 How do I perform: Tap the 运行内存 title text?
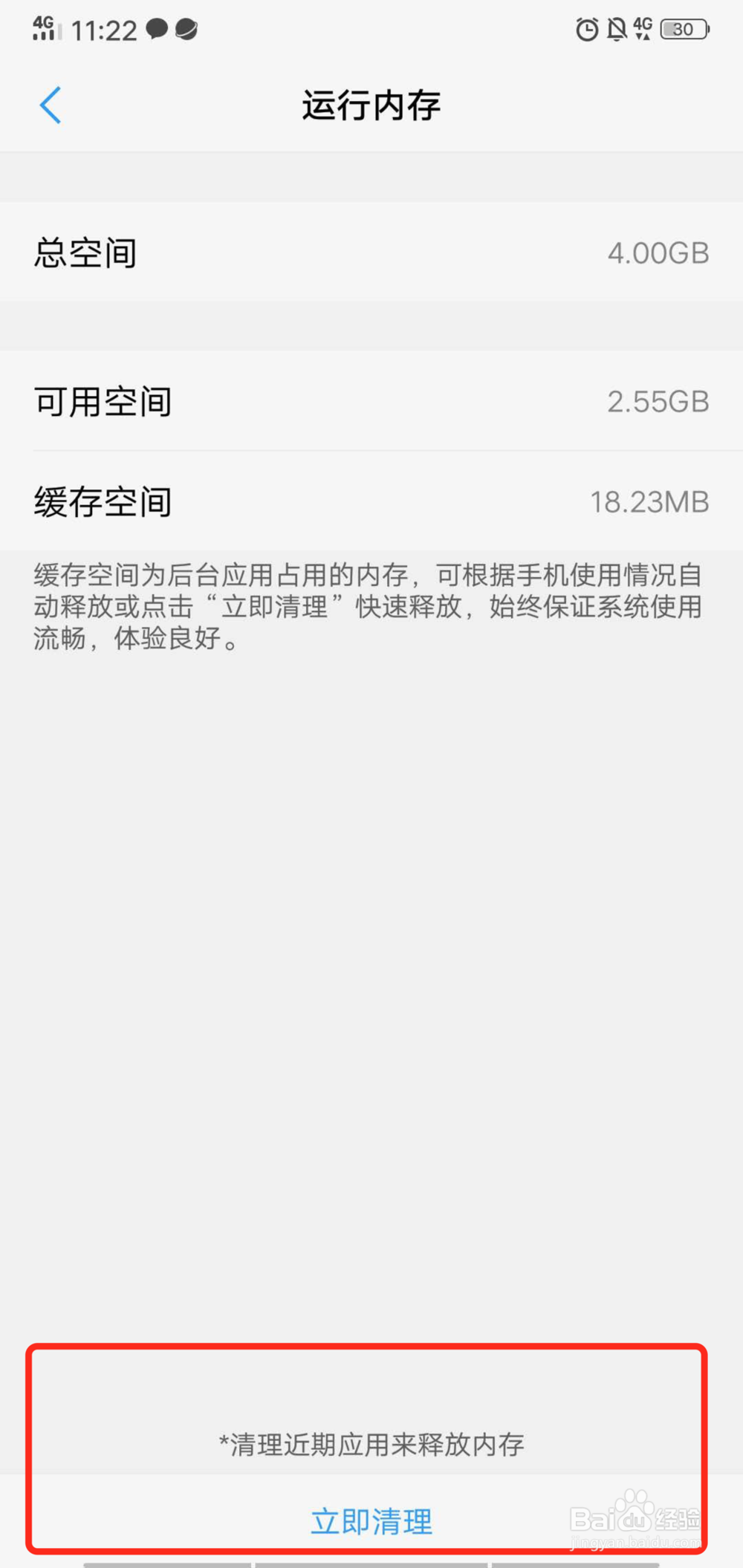pyautogui.click(x=371, y=105)
